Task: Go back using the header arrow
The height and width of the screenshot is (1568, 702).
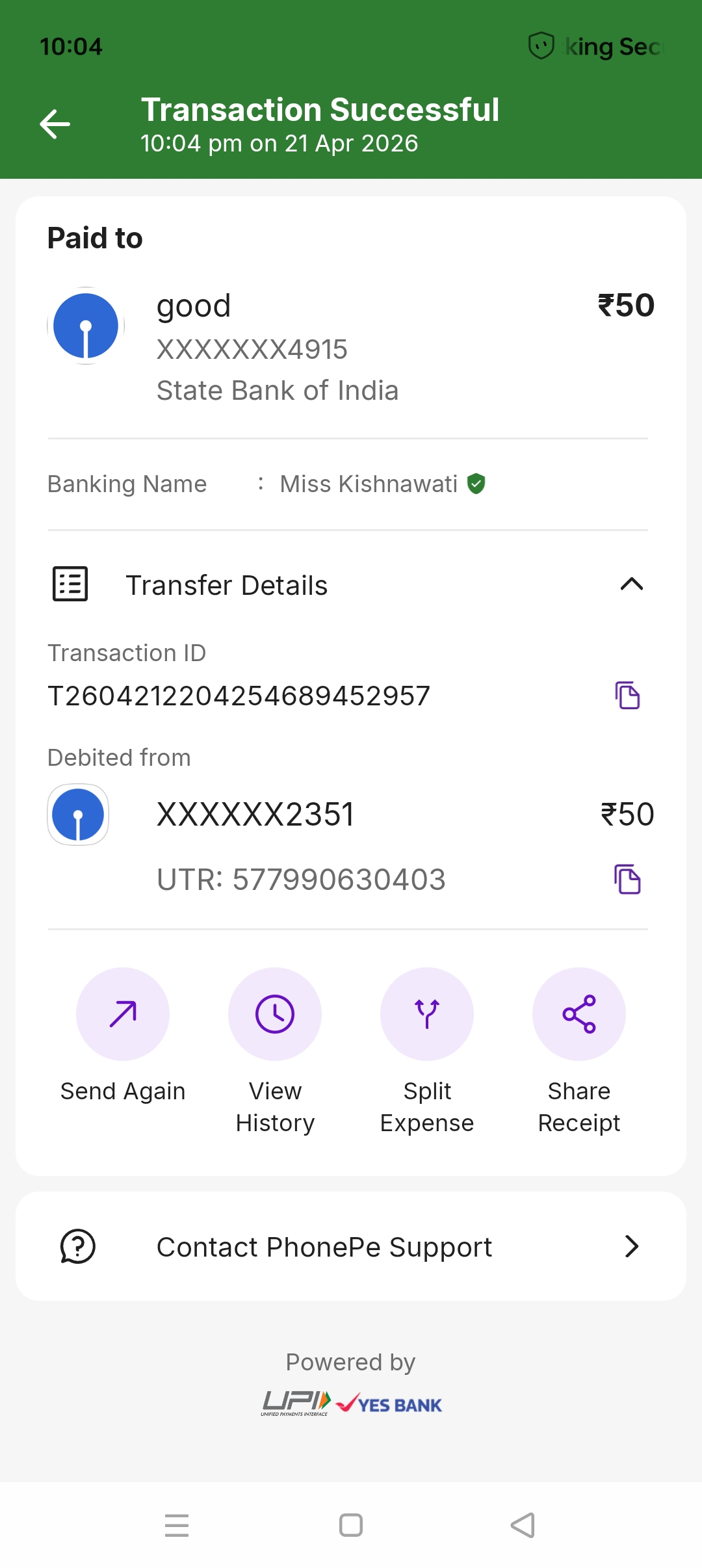Action: pyautogui.click(x=55, y=124)
